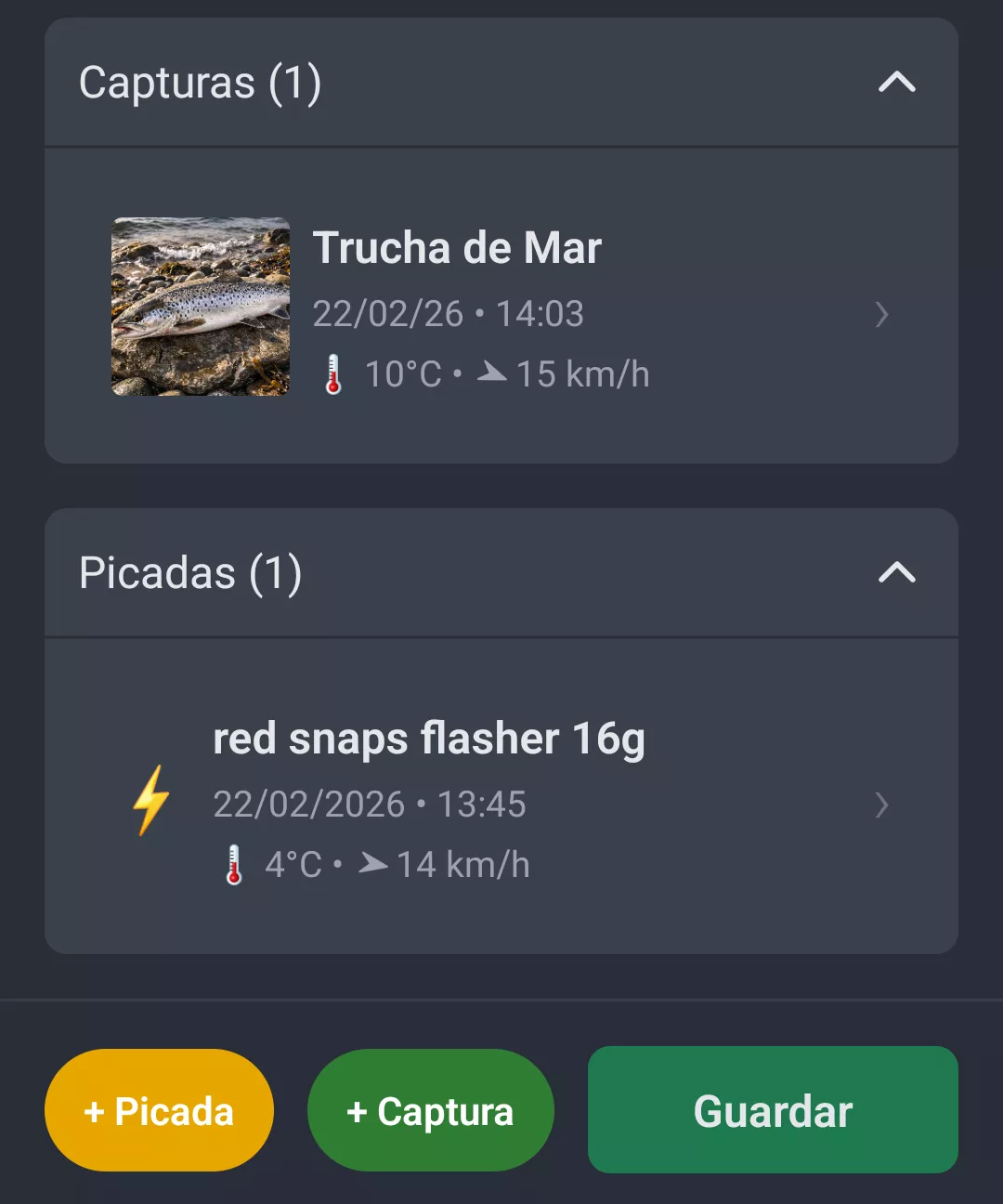
Task: Add a new picada
Action: (159, 1109)
